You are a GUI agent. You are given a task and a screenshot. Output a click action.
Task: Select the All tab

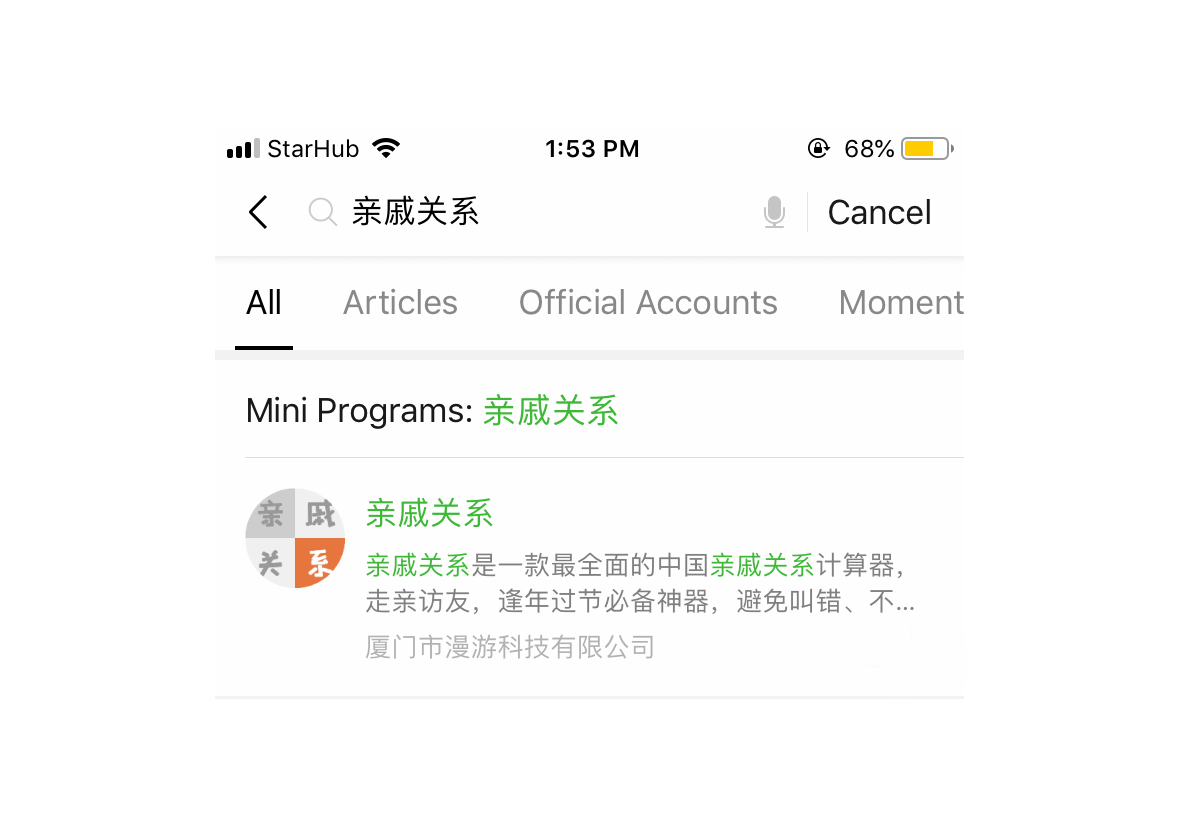click(264, 303)
